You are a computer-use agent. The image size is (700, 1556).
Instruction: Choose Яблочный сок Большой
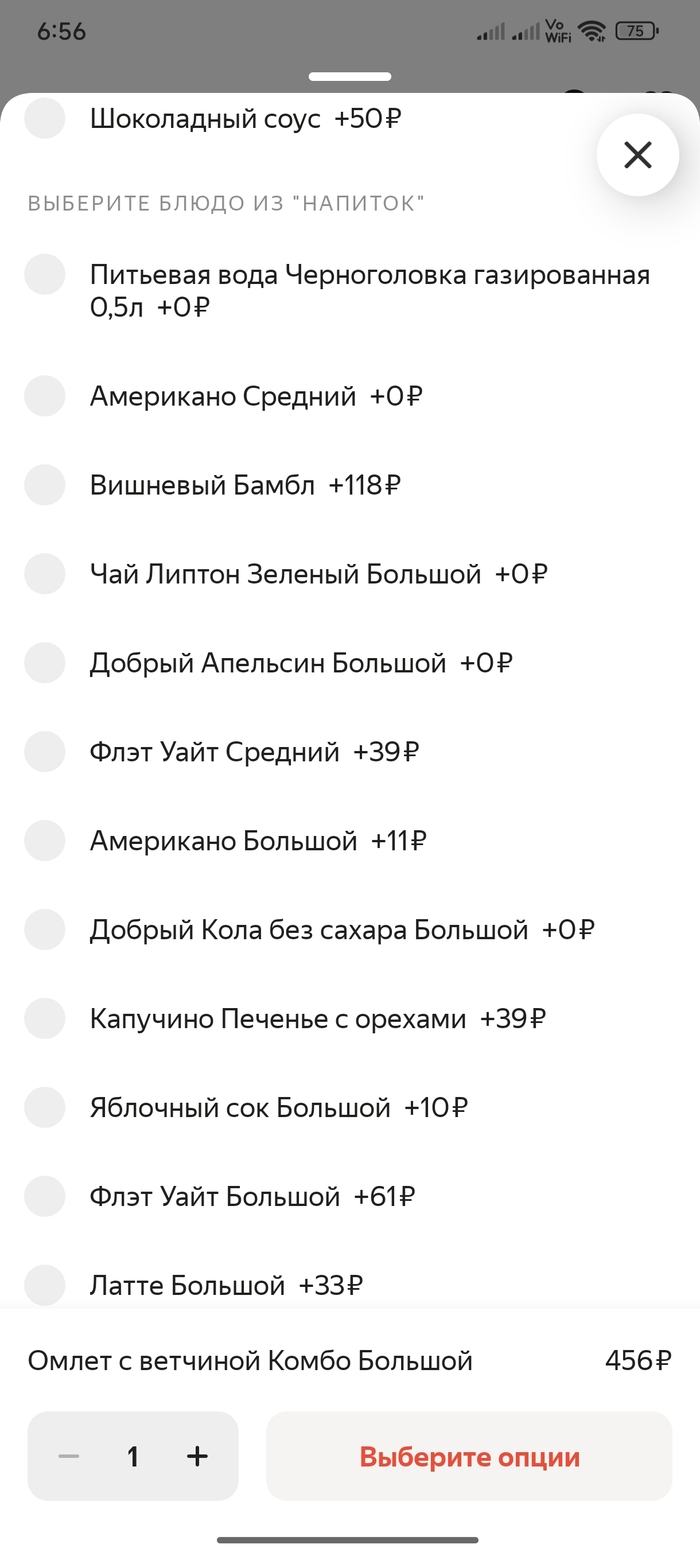click(45, 1107)
